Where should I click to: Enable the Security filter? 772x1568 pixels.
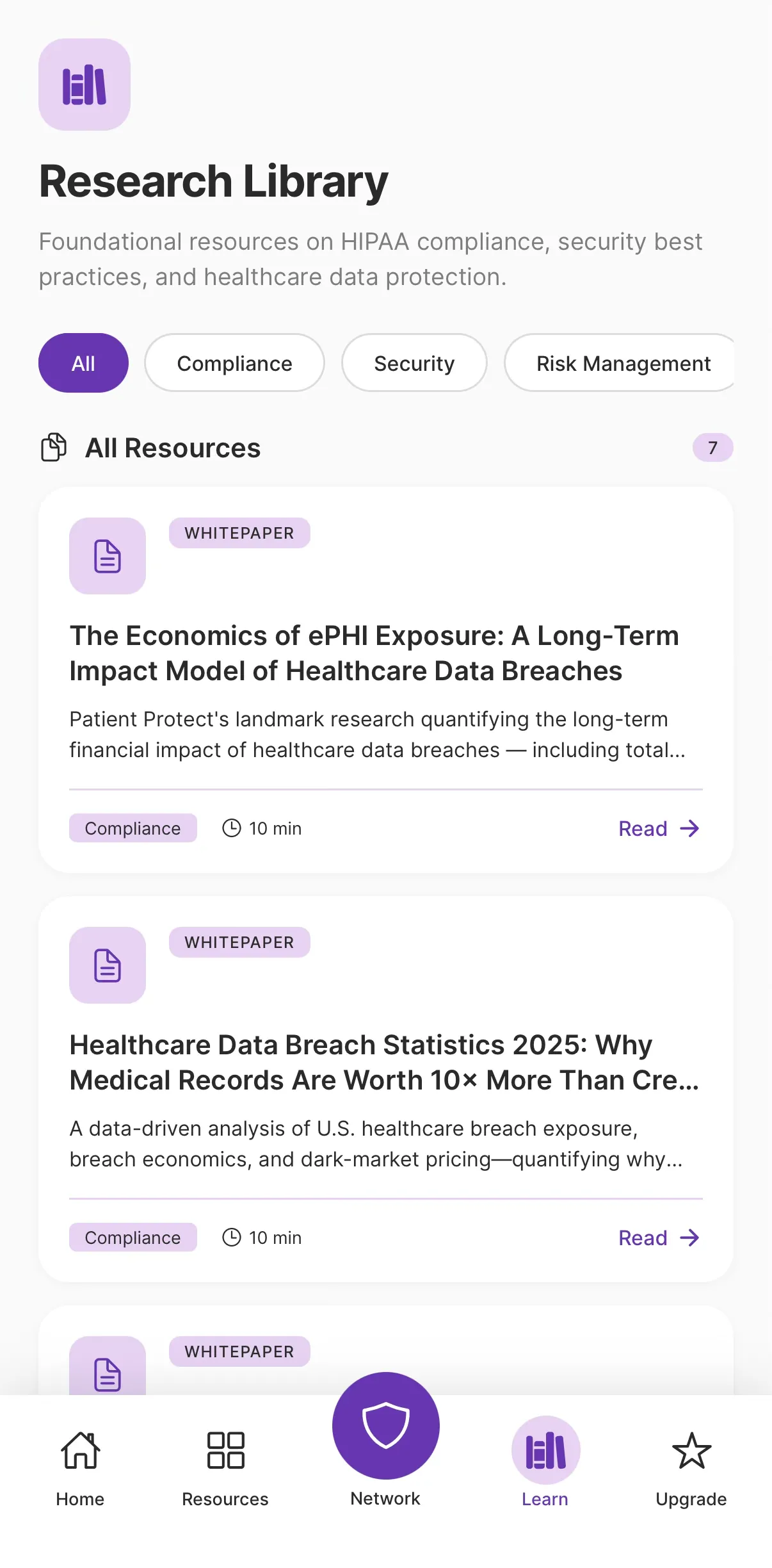coord(414,363)
